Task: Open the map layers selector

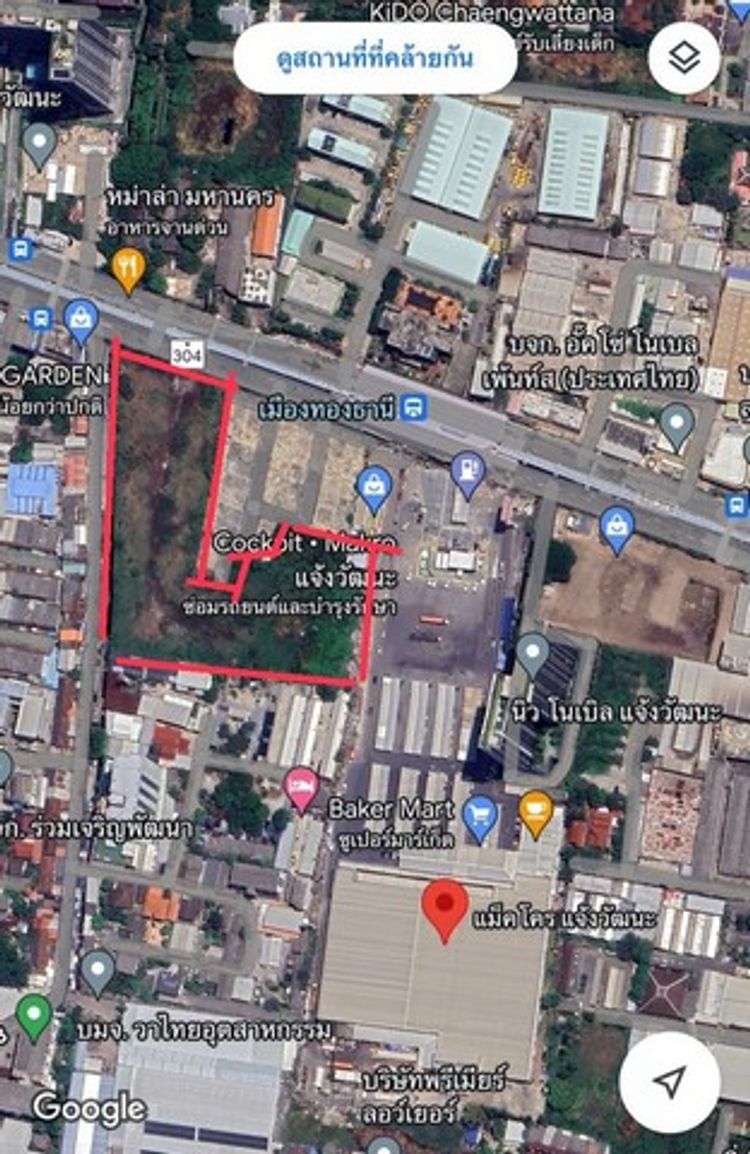Action: [x=684, y=59]
